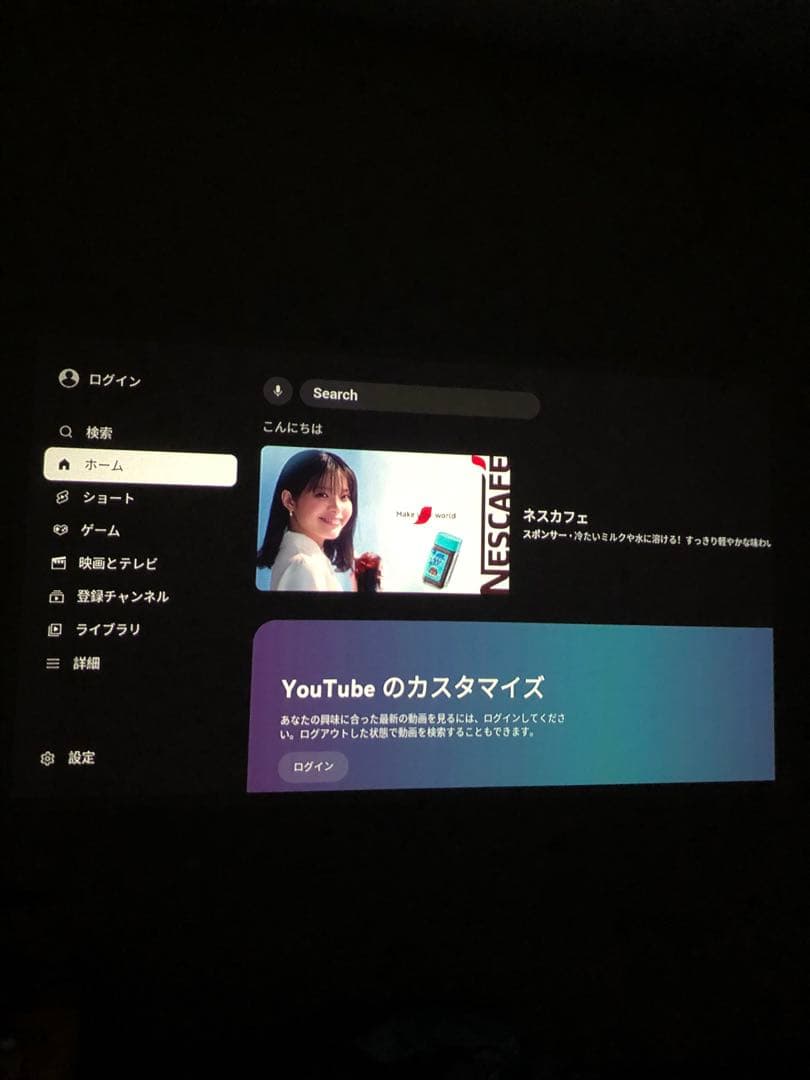The image size is (810, 1080).
Task: Open ショート (Shorts) via its sidebar icon
Action: tap(64, 498)
